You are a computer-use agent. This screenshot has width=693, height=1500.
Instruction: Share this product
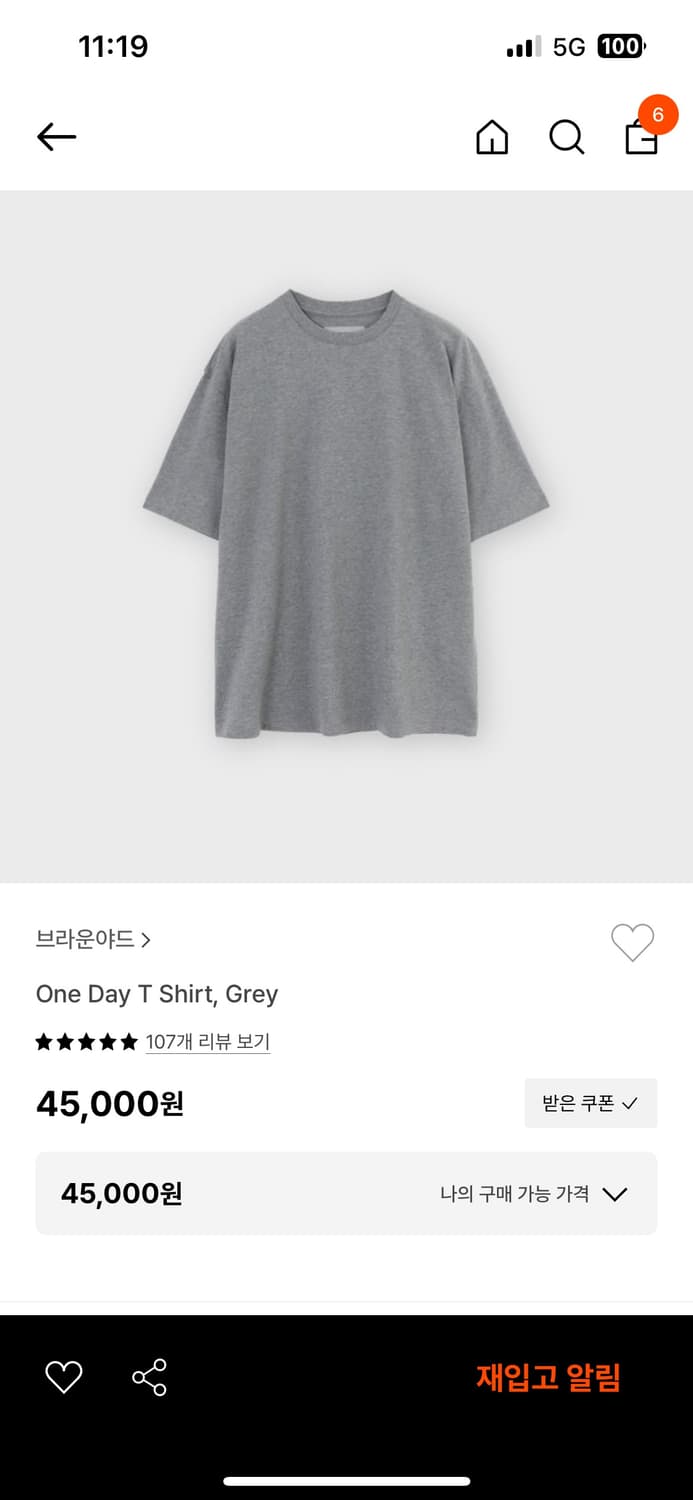point(150,1378)
